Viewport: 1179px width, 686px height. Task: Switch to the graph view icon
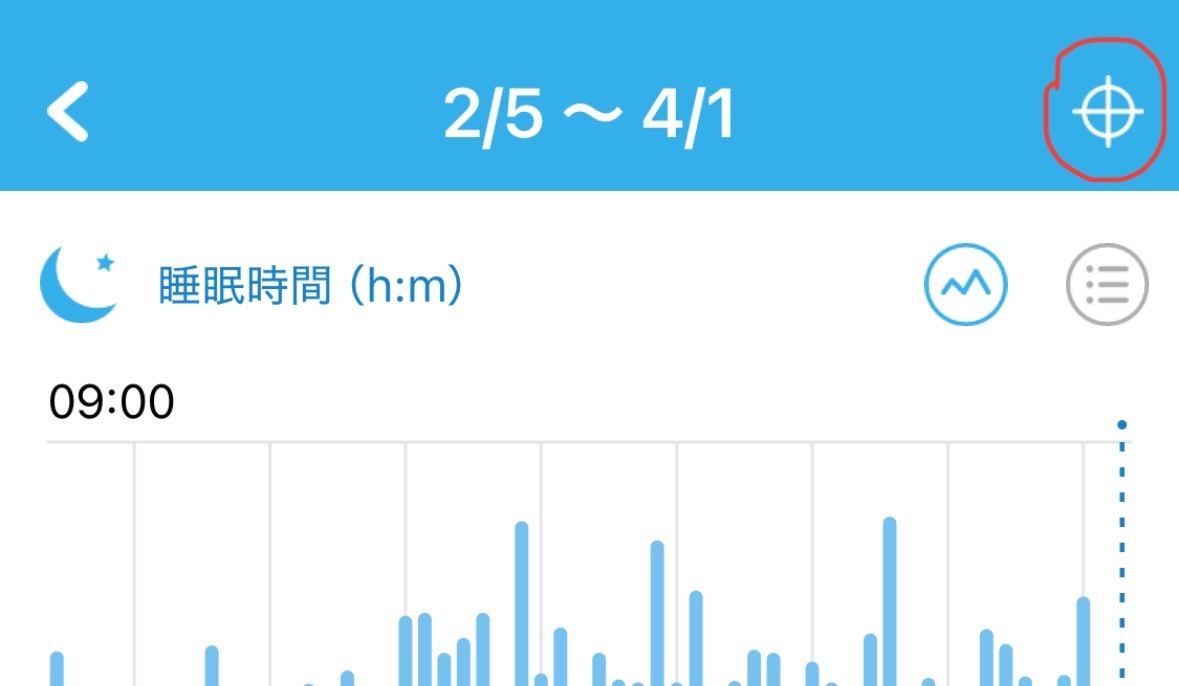[x=965, y=284]
